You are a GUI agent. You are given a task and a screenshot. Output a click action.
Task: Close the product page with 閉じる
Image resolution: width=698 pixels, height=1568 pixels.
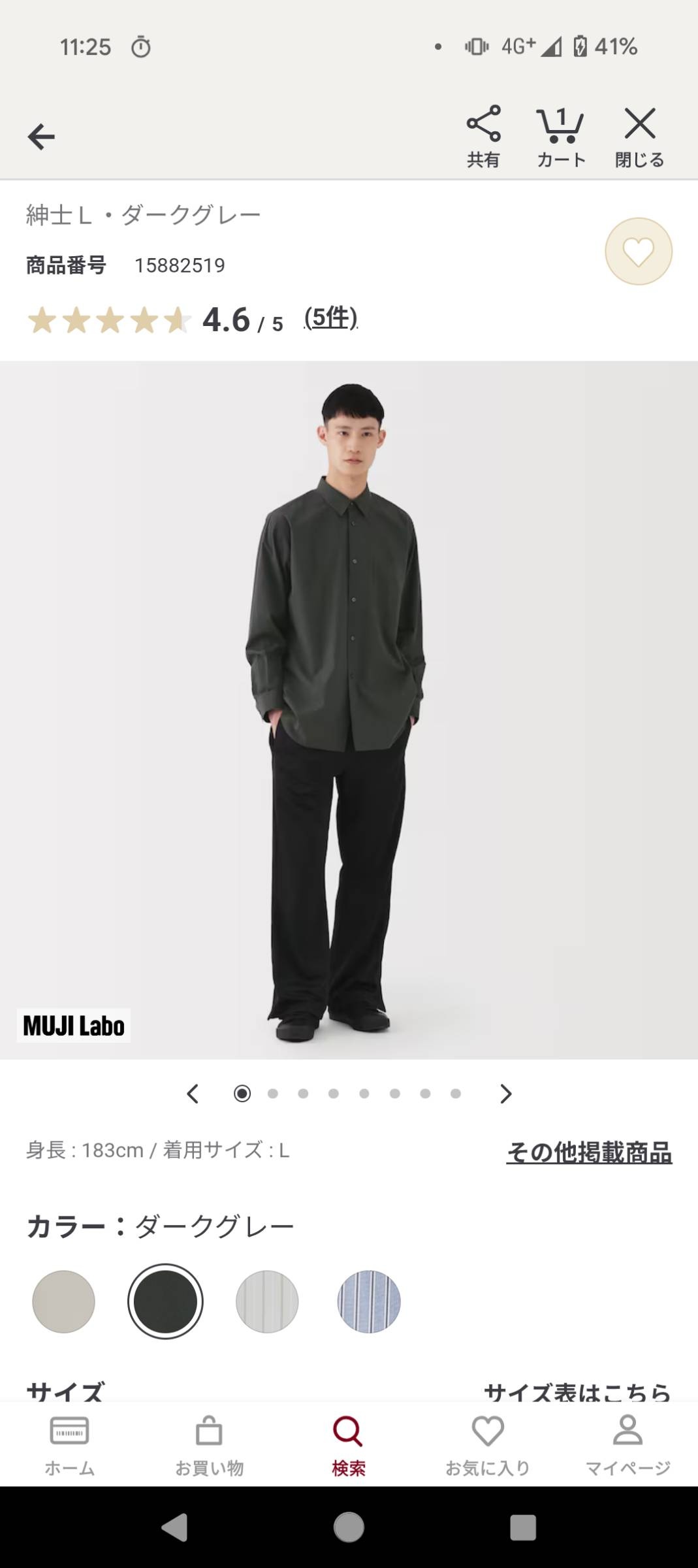tap(639, 136)
